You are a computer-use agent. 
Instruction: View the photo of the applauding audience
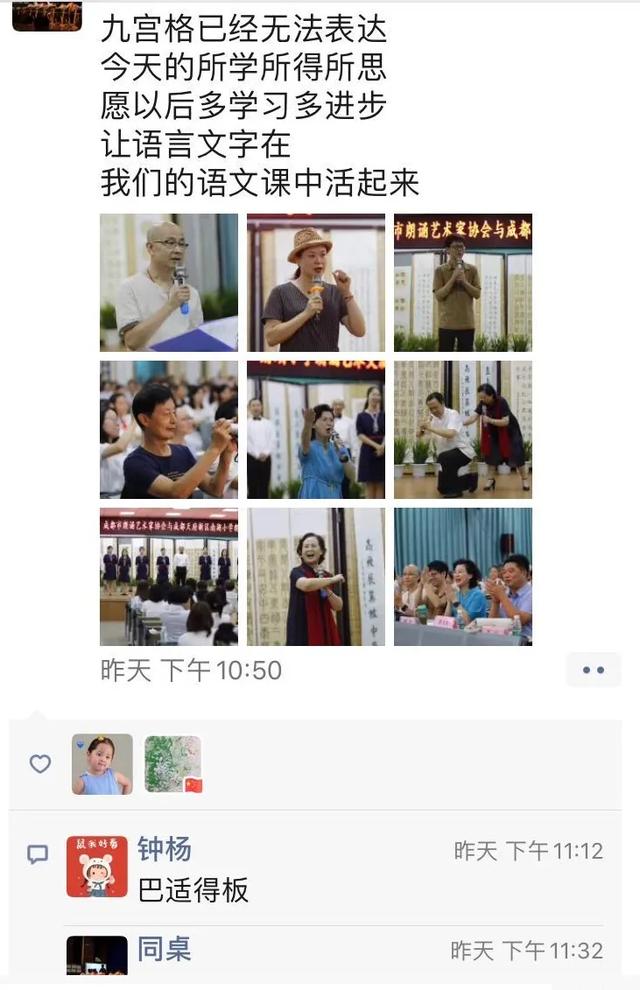[463, 576]
